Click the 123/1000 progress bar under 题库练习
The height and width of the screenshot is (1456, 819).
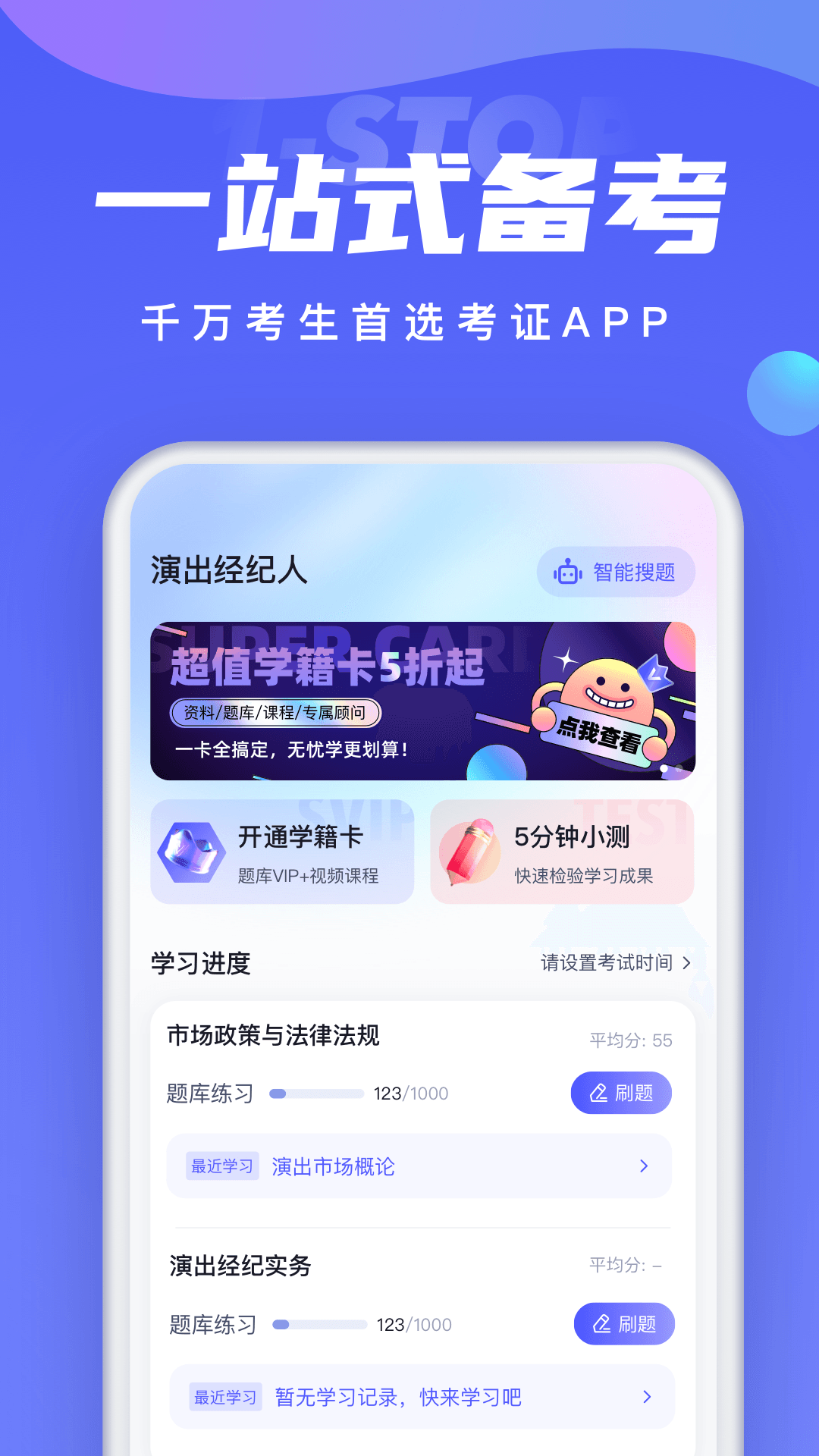[317, 1093]
